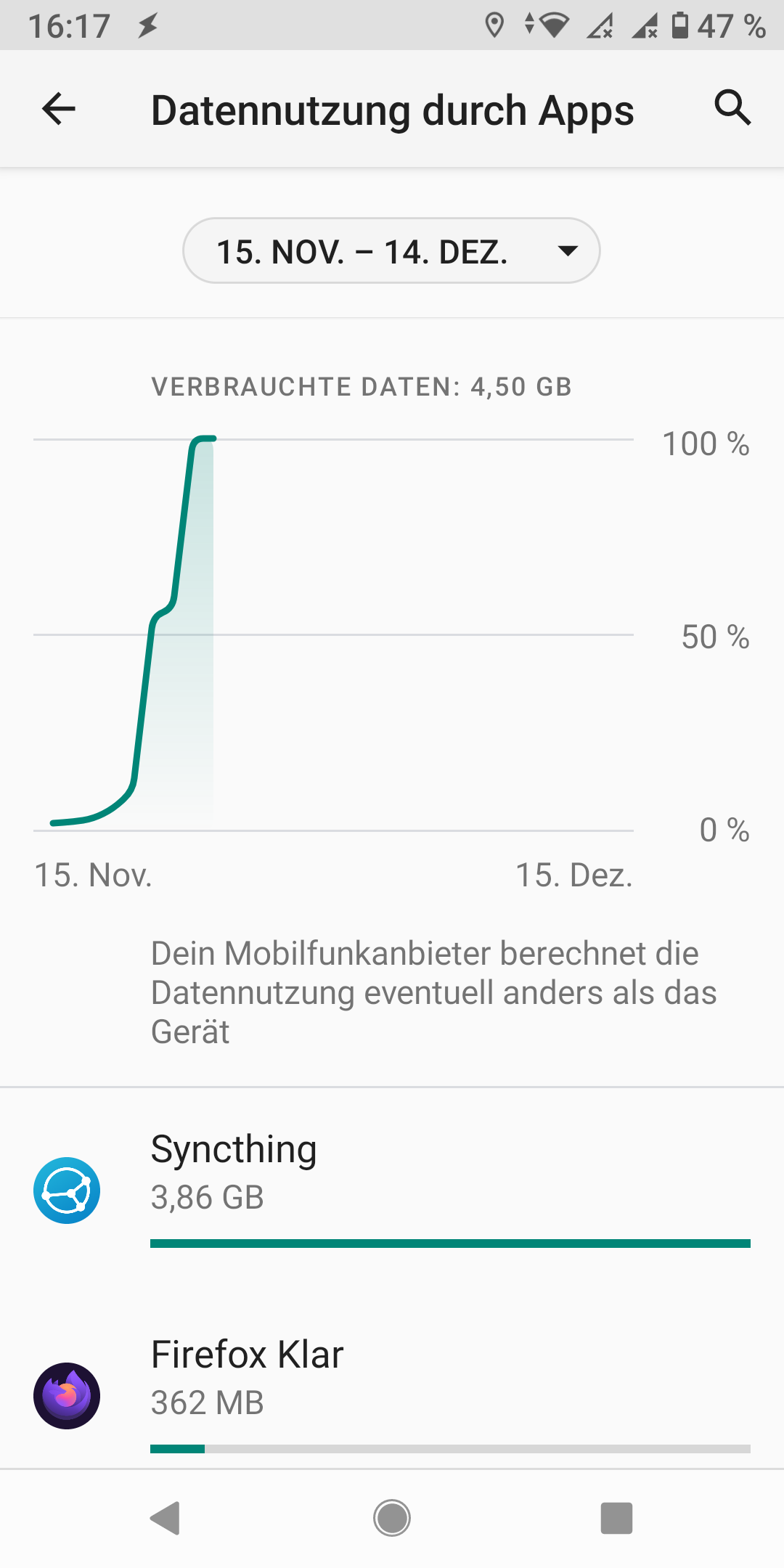Screen dimensions: 784x1568
Task: Open the Firefox Klar usage entry
Action: 392,1379
